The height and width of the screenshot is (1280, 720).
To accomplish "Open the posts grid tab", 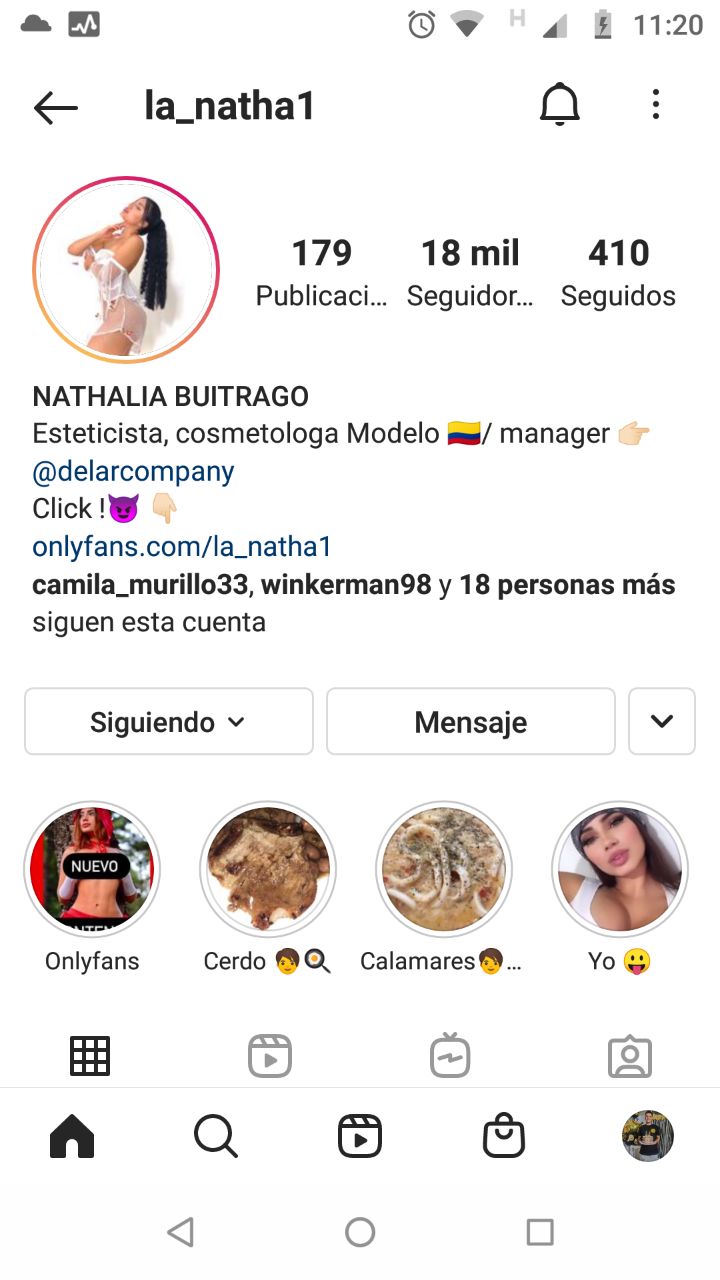I will tap(90, 1054).
